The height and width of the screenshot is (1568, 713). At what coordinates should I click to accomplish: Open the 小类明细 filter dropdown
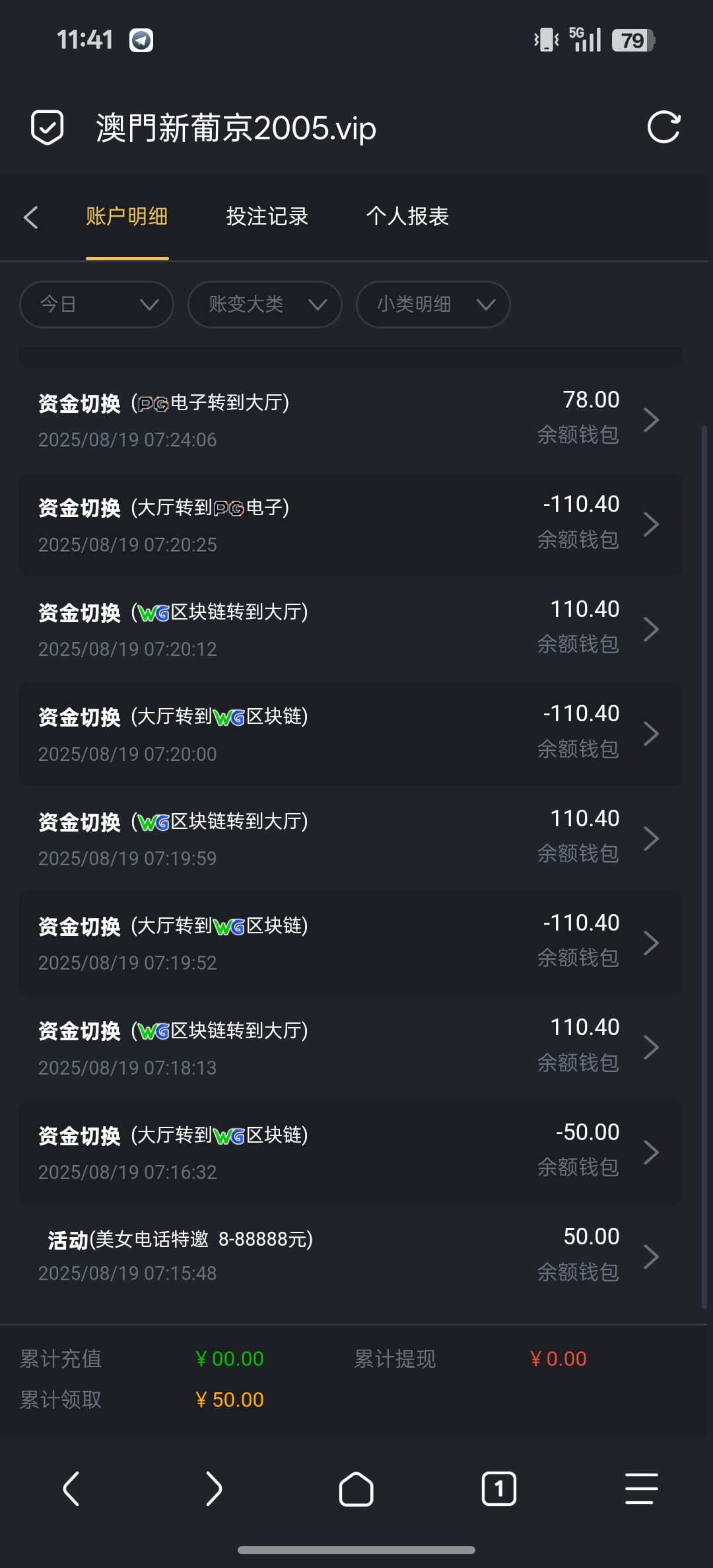433,304
